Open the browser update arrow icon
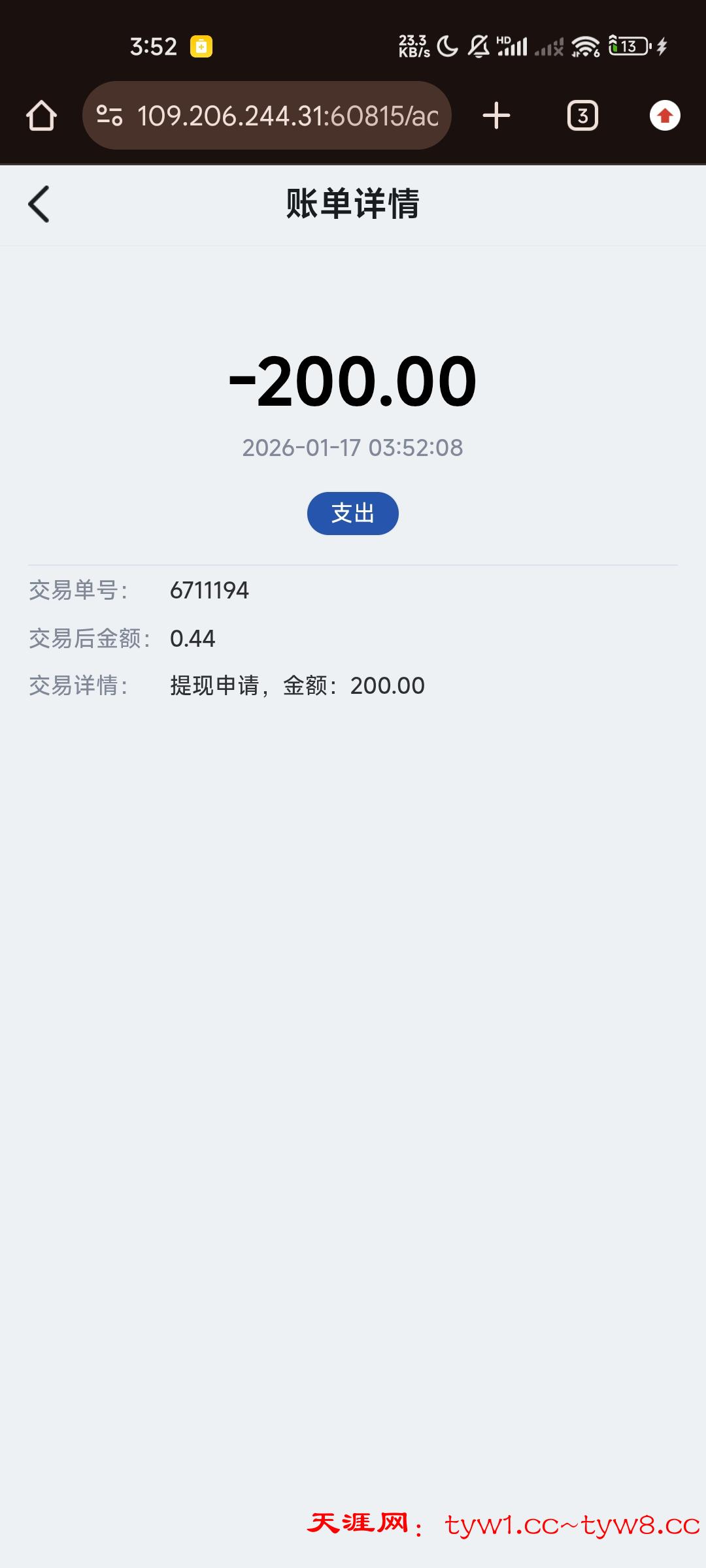Image resolution: width=706 pixels, height=1568 pixels. [665, 115]
